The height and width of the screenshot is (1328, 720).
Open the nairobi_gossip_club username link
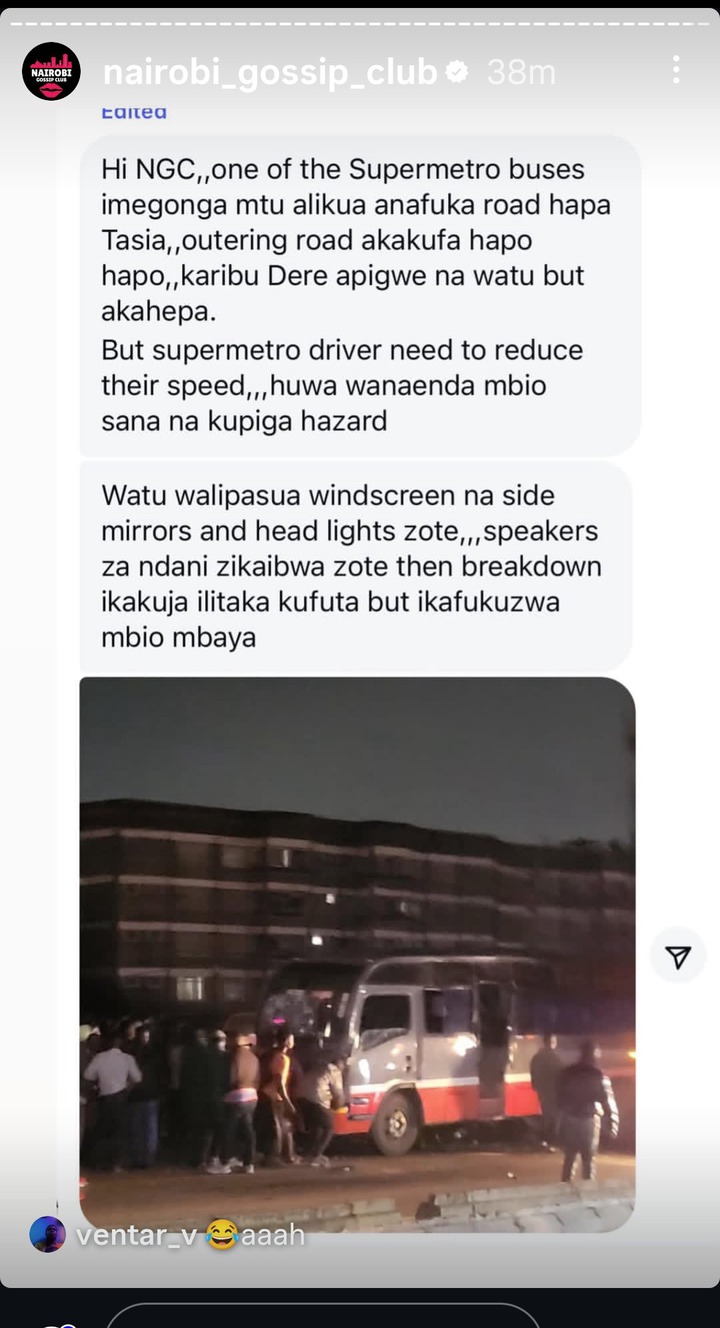[x=271, y=72]
